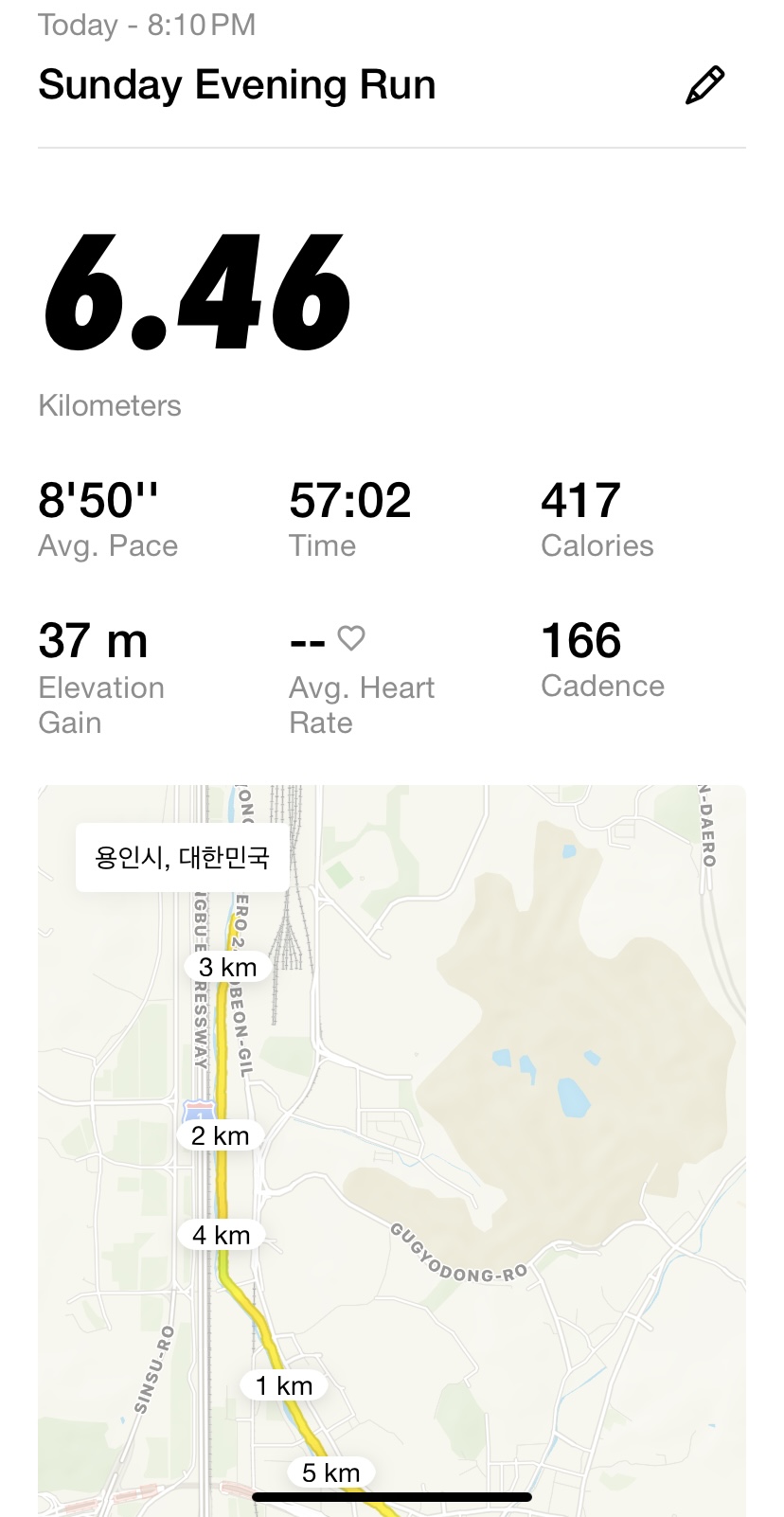This screenshot has height=1517, width=784.
Task: Edit the Sunday Evening Run title
Action: tap(704, 85)
